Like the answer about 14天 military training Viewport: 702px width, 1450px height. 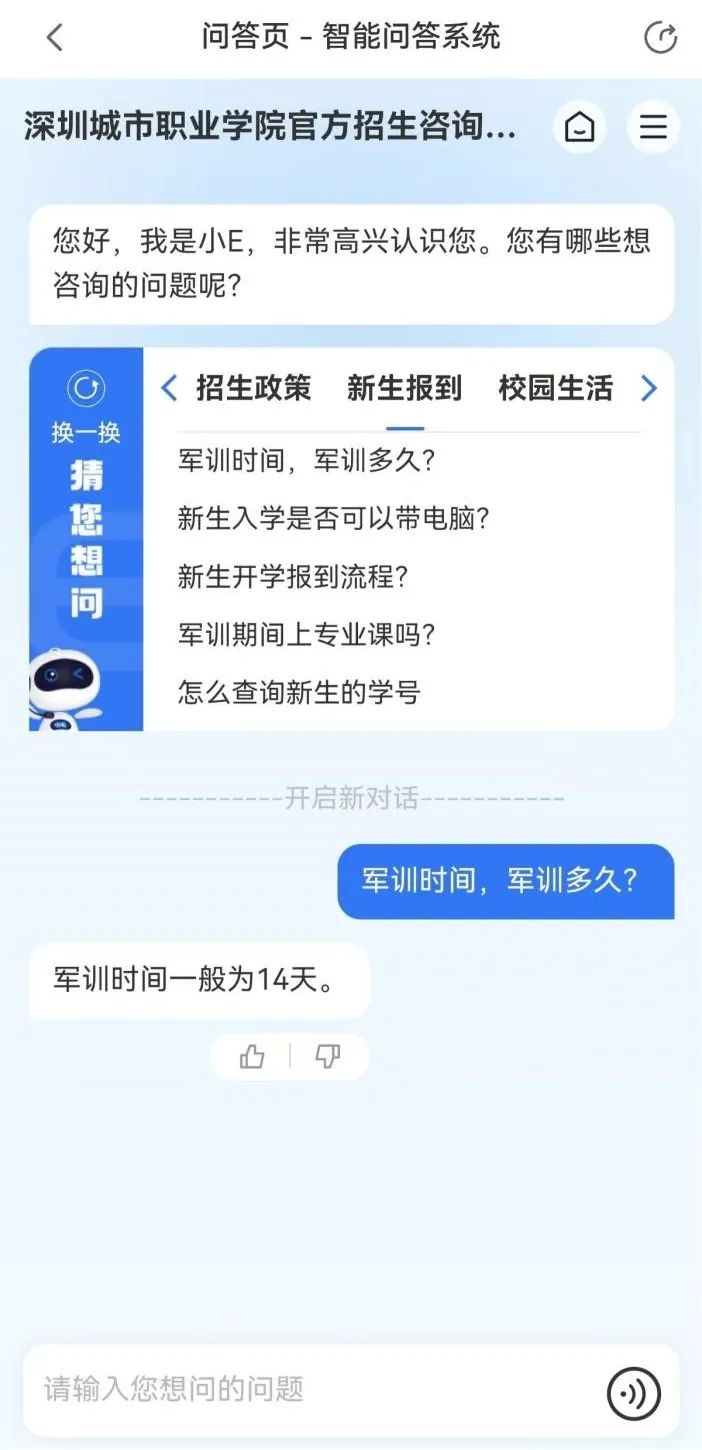(x=252, y=1056)
